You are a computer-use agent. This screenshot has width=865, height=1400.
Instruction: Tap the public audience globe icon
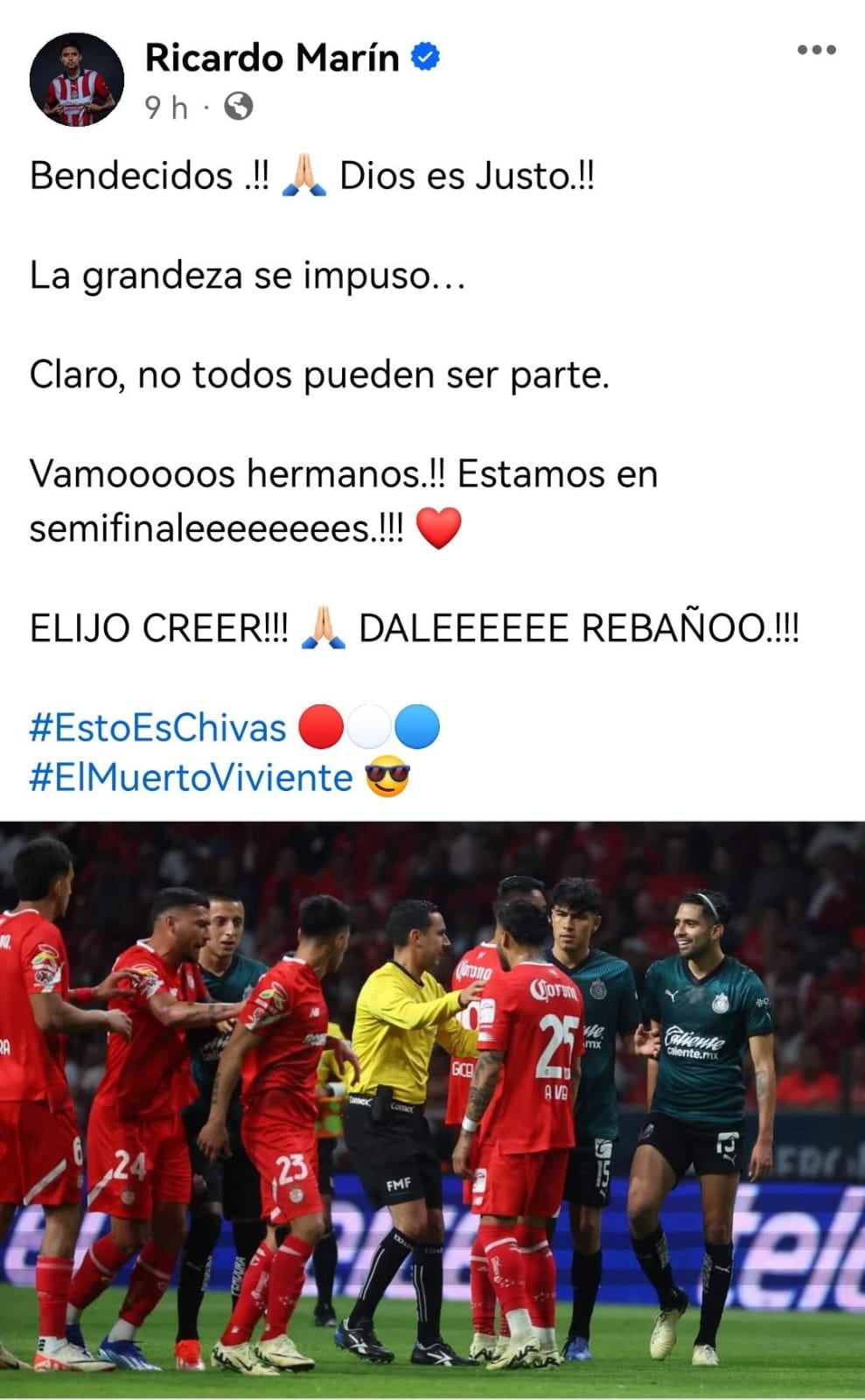(x=239, y=107)
